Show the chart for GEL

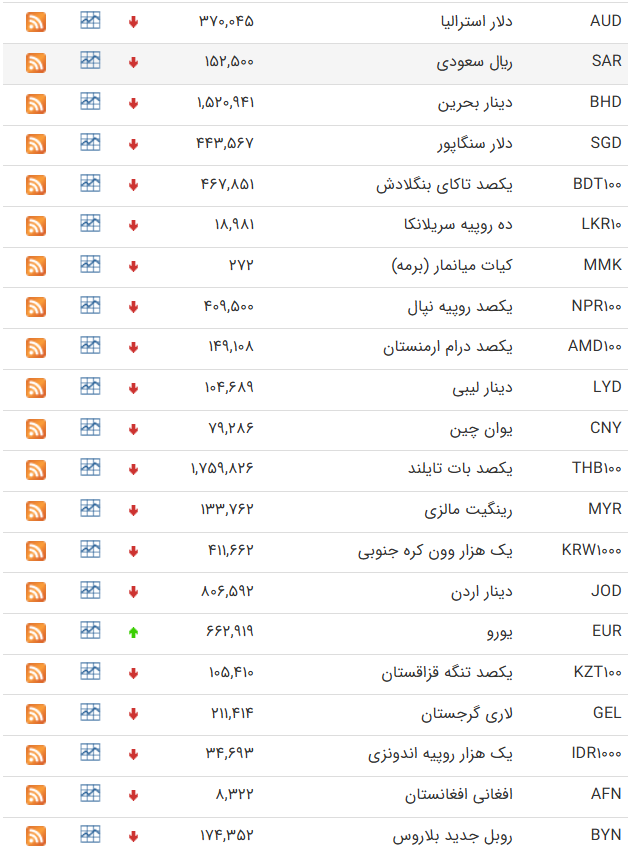click(x=91, y=712)
